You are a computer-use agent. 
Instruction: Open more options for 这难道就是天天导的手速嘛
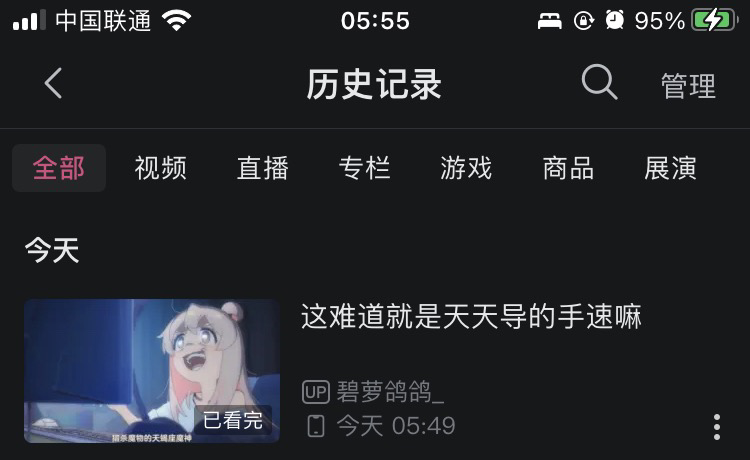coord(716,426)
